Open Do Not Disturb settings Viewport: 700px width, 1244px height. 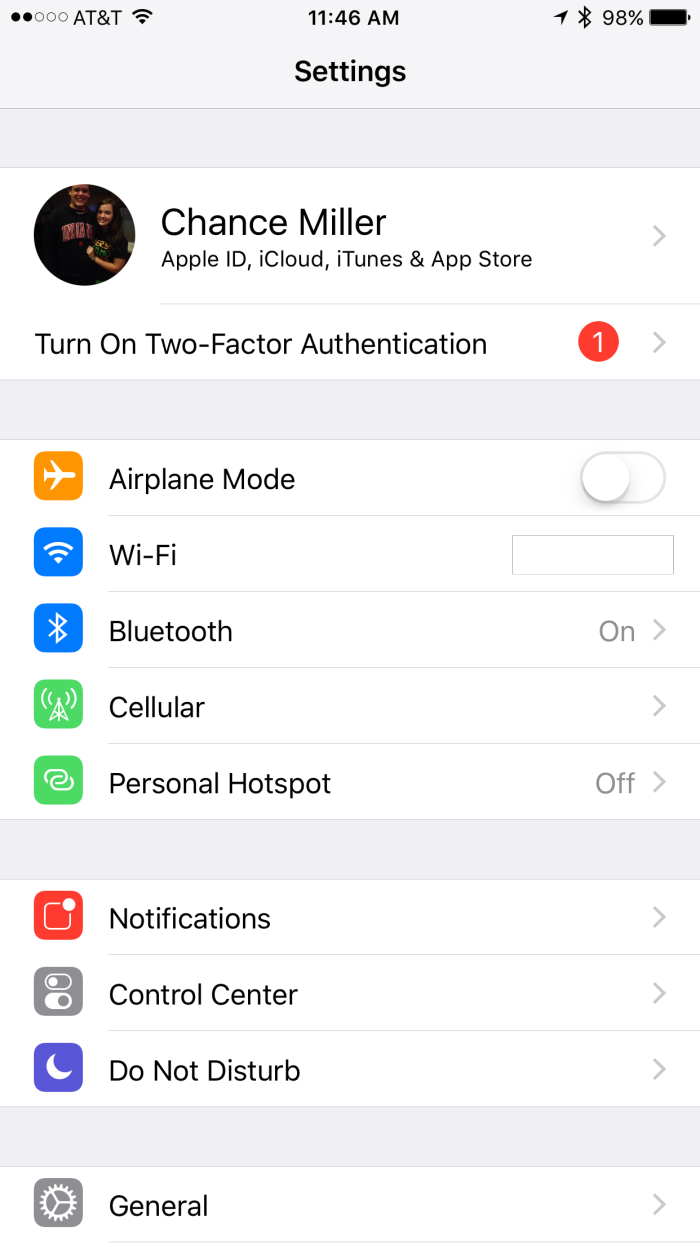(350, 1070)
